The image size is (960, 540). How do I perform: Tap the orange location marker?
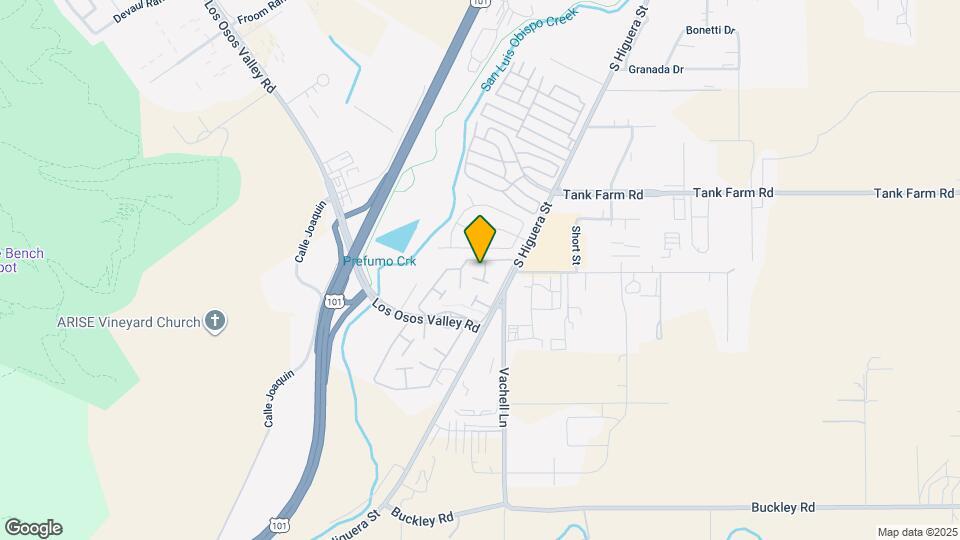[480, 239]
